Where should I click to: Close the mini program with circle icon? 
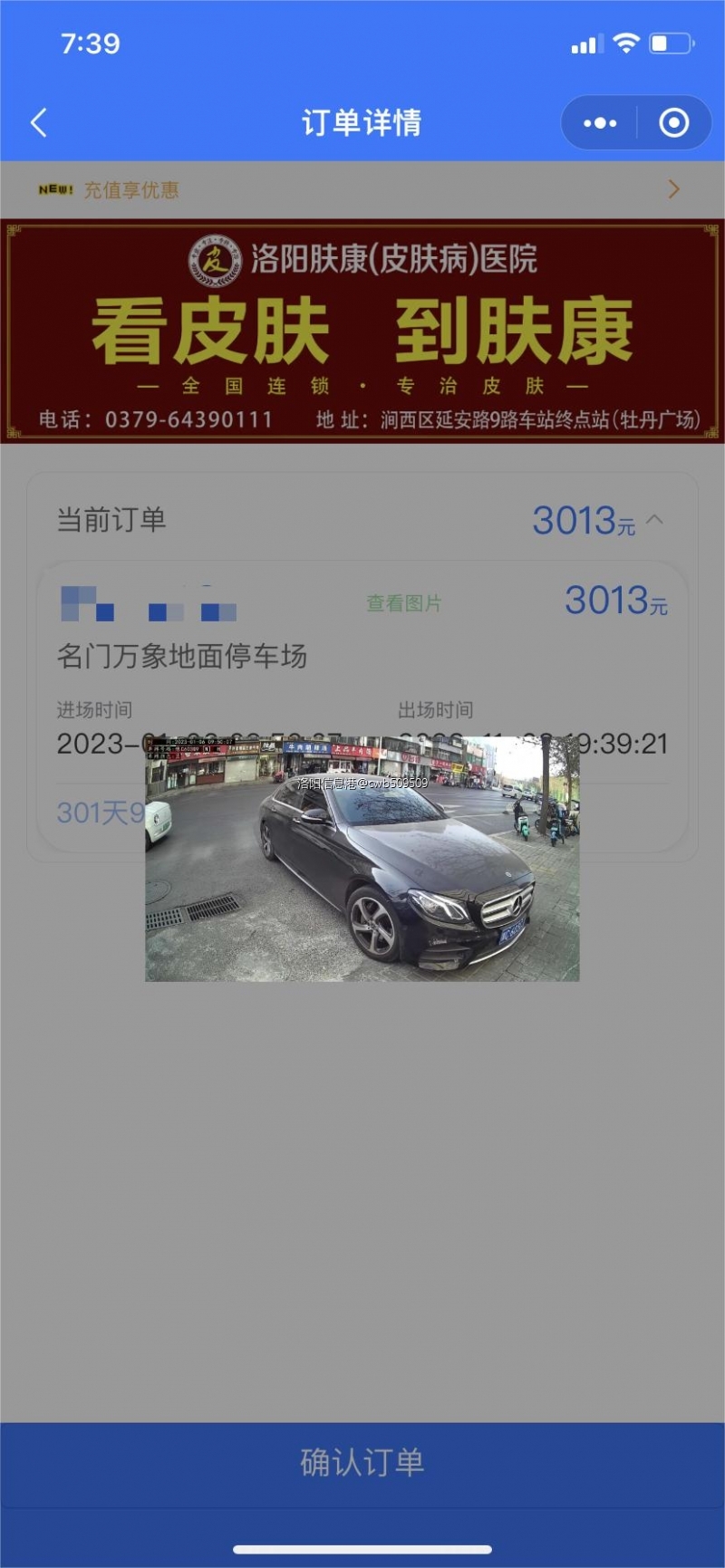tap(674, 123)
